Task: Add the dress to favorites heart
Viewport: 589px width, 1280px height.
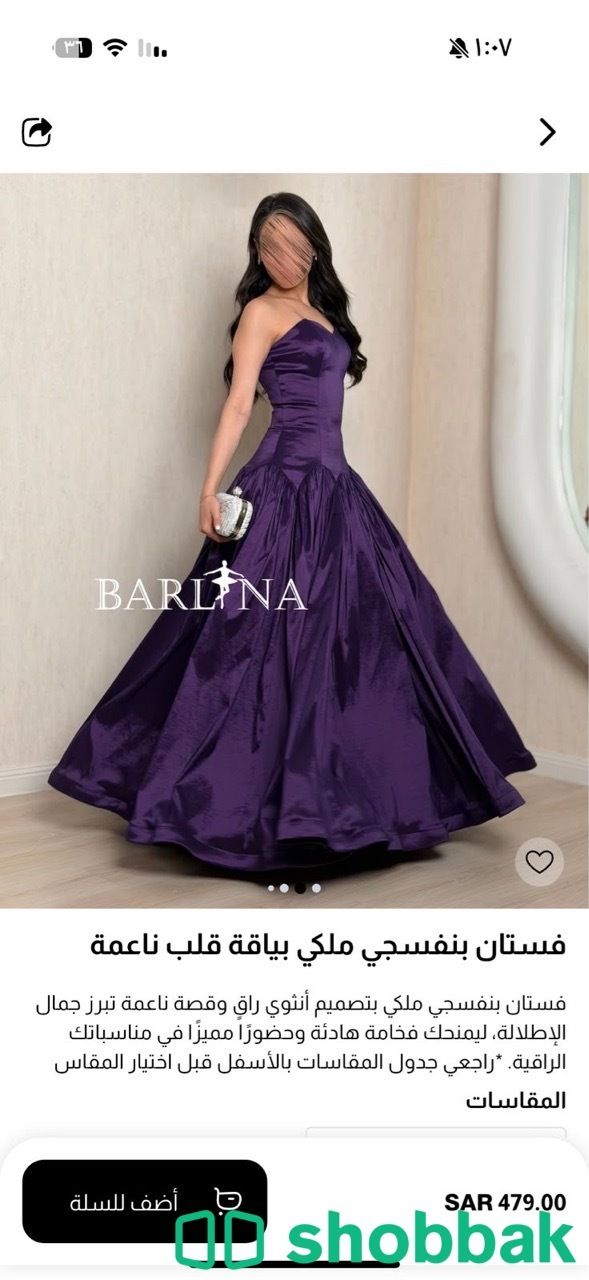Action: 539,862
